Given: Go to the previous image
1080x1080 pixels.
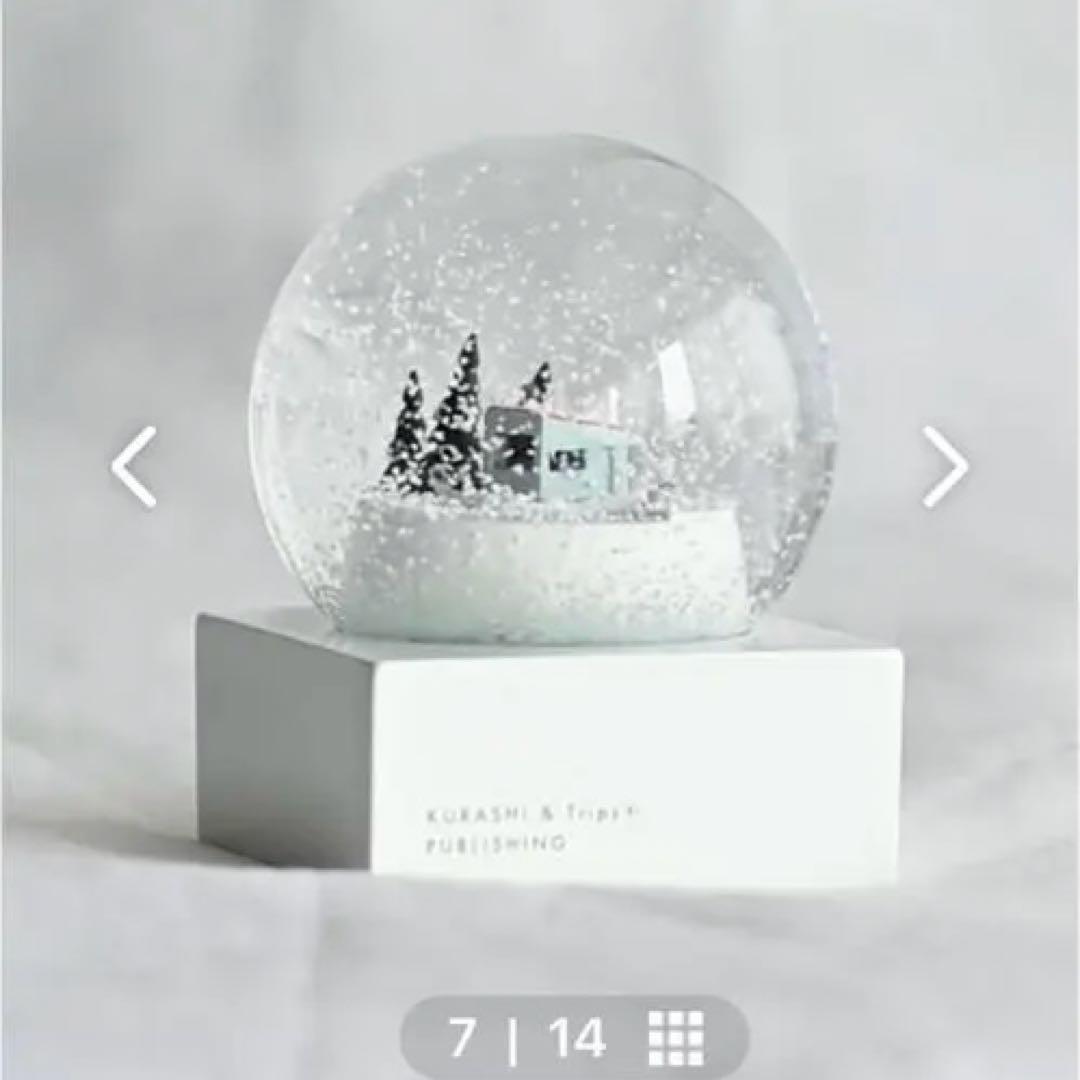Looking at the screenshot, I should pyautogui.click(x=134, y=467).
